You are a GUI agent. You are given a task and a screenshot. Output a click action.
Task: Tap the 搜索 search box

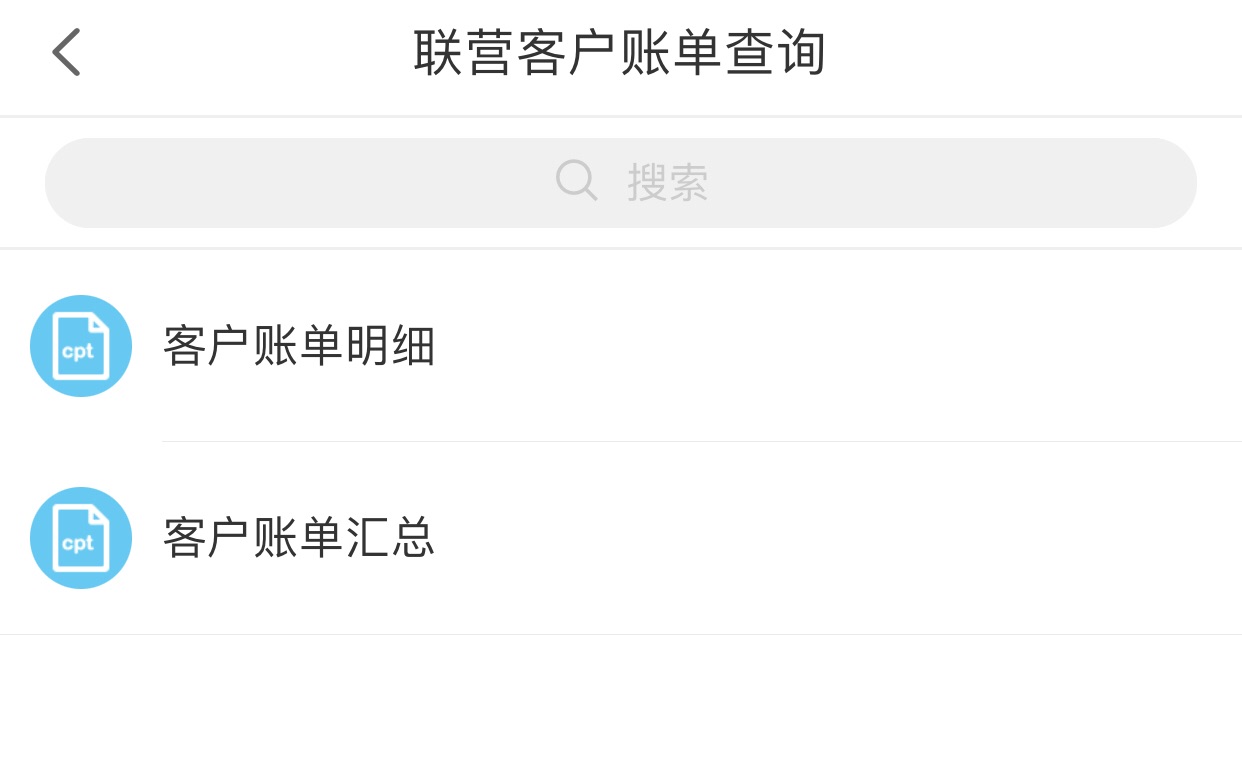click(x=621, y=183)
